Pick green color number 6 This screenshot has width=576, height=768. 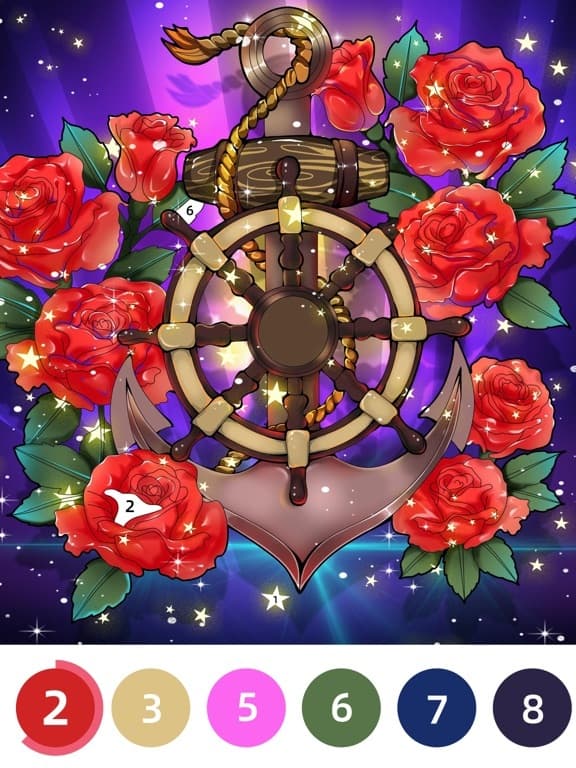[341, 708]
